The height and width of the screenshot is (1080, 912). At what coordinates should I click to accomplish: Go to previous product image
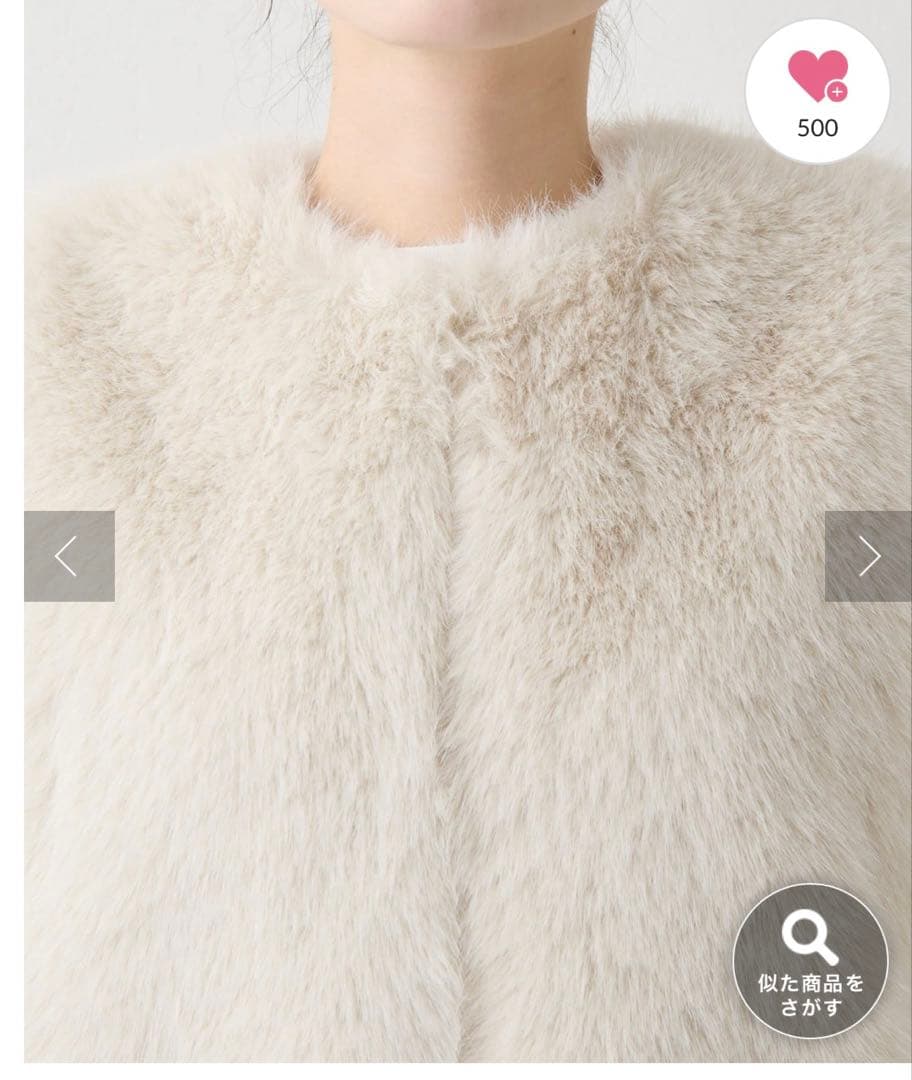point(68,556)
